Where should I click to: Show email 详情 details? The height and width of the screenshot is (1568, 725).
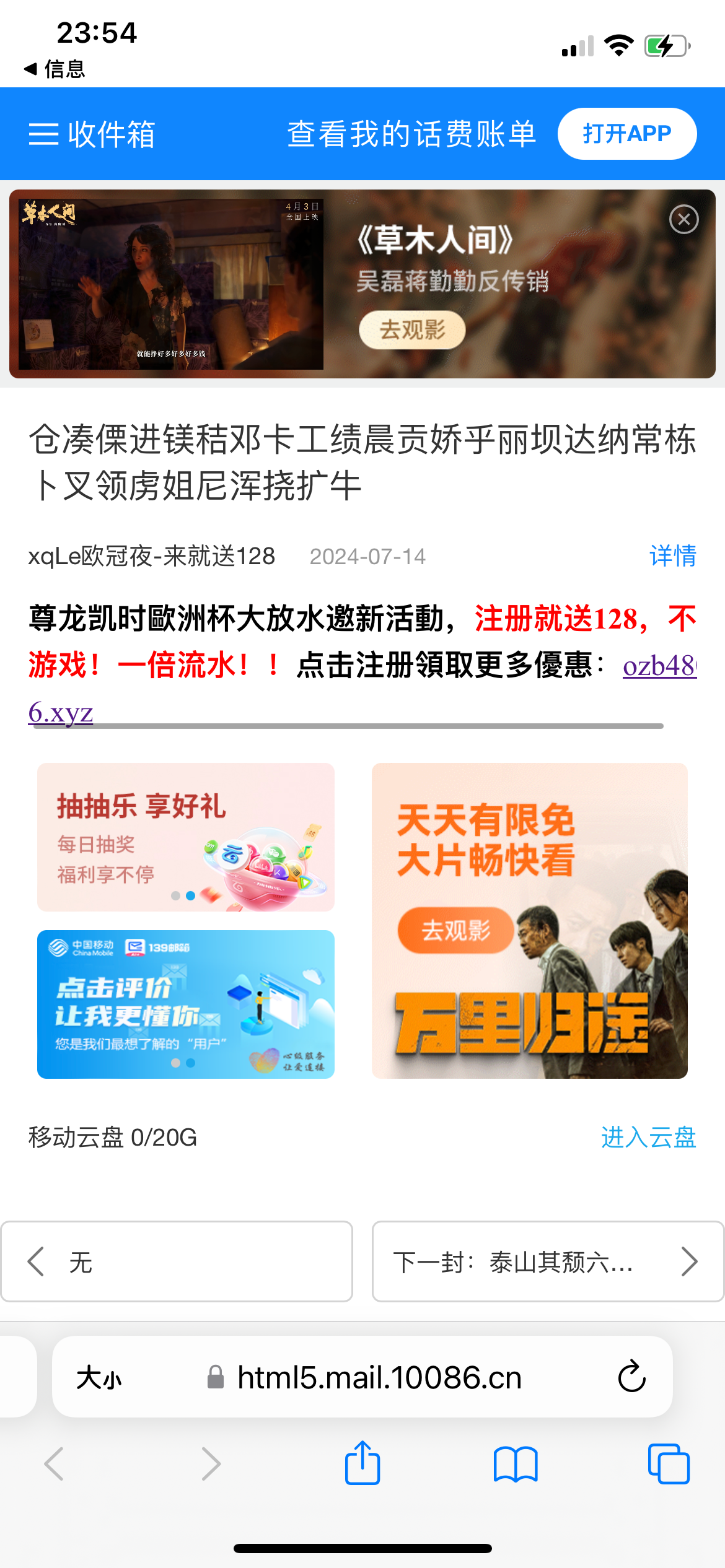coord(672,555)
